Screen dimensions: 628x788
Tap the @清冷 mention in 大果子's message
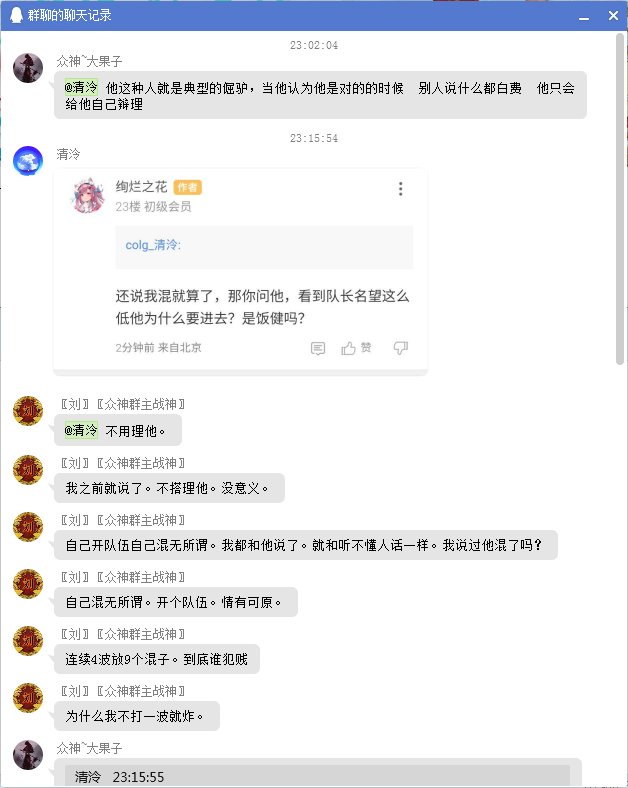pos(81,88)
